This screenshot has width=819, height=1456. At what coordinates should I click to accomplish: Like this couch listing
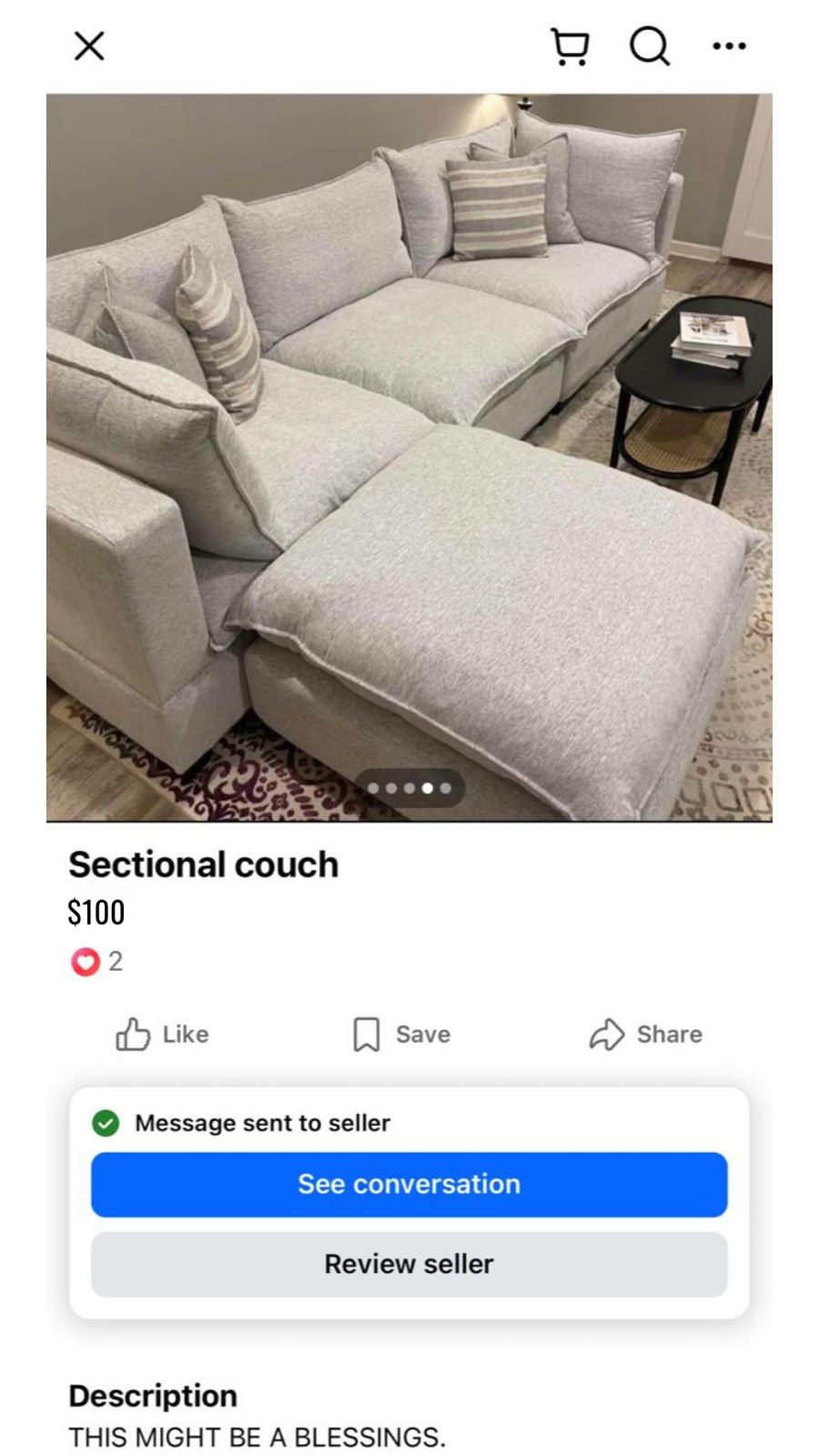[x=163, y=1035]
